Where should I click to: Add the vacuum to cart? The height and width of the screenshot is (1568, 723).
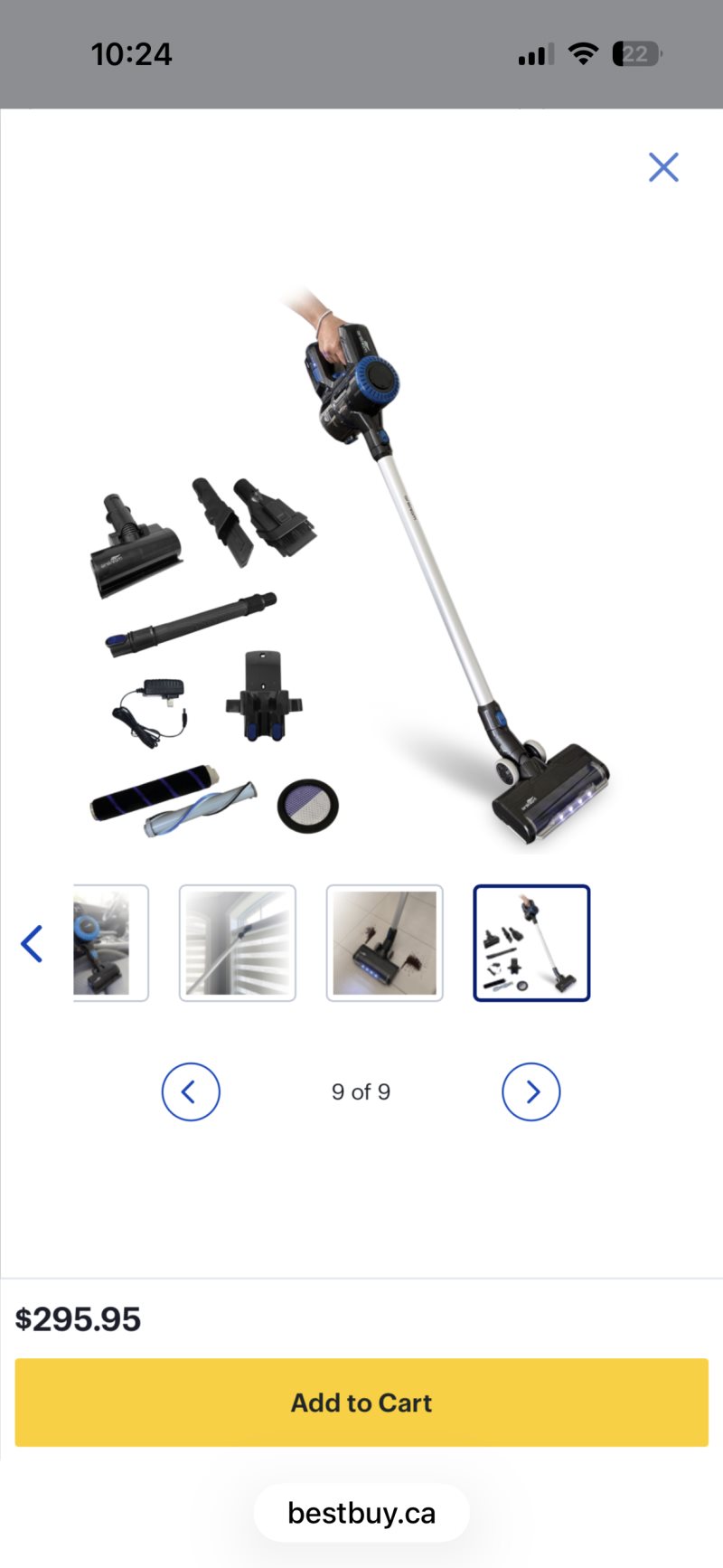tap(361, 1403)
